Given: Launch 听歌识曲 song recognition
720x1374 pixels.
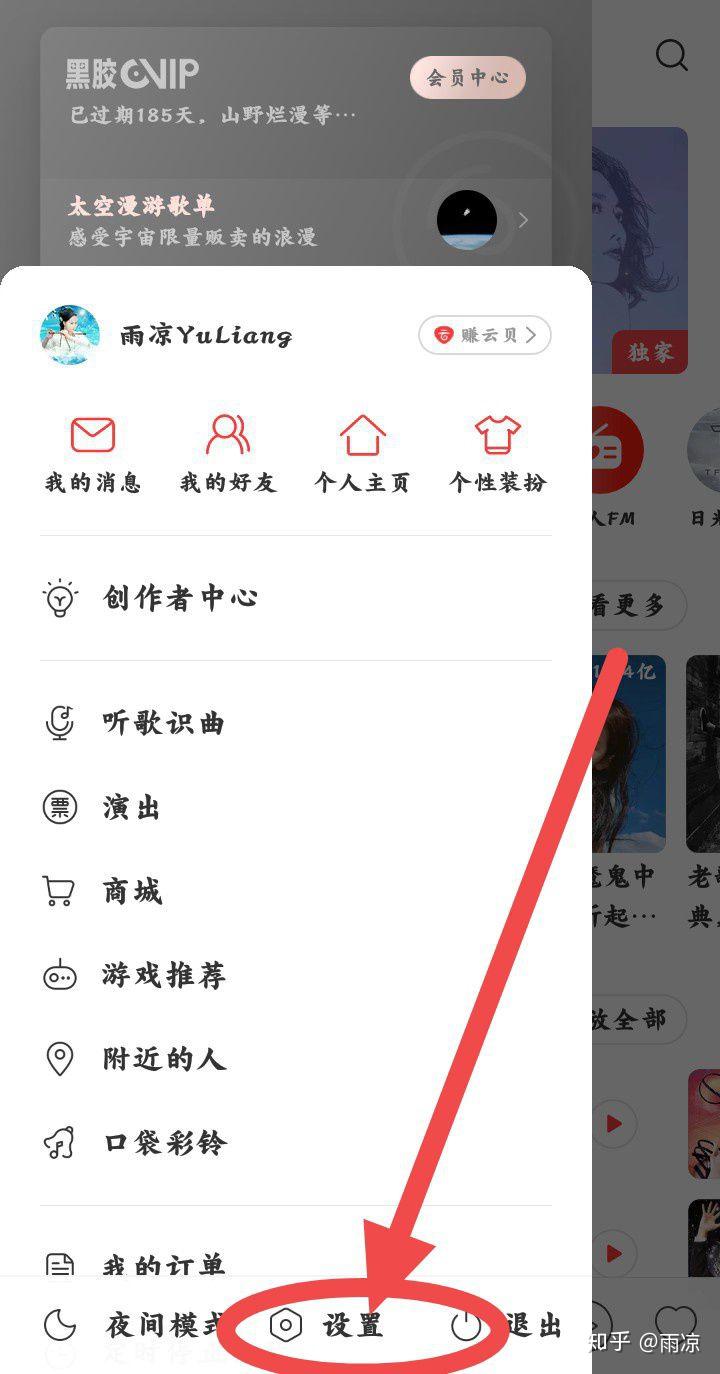Looking at the screenshot, I should click(x=163, y=723).
